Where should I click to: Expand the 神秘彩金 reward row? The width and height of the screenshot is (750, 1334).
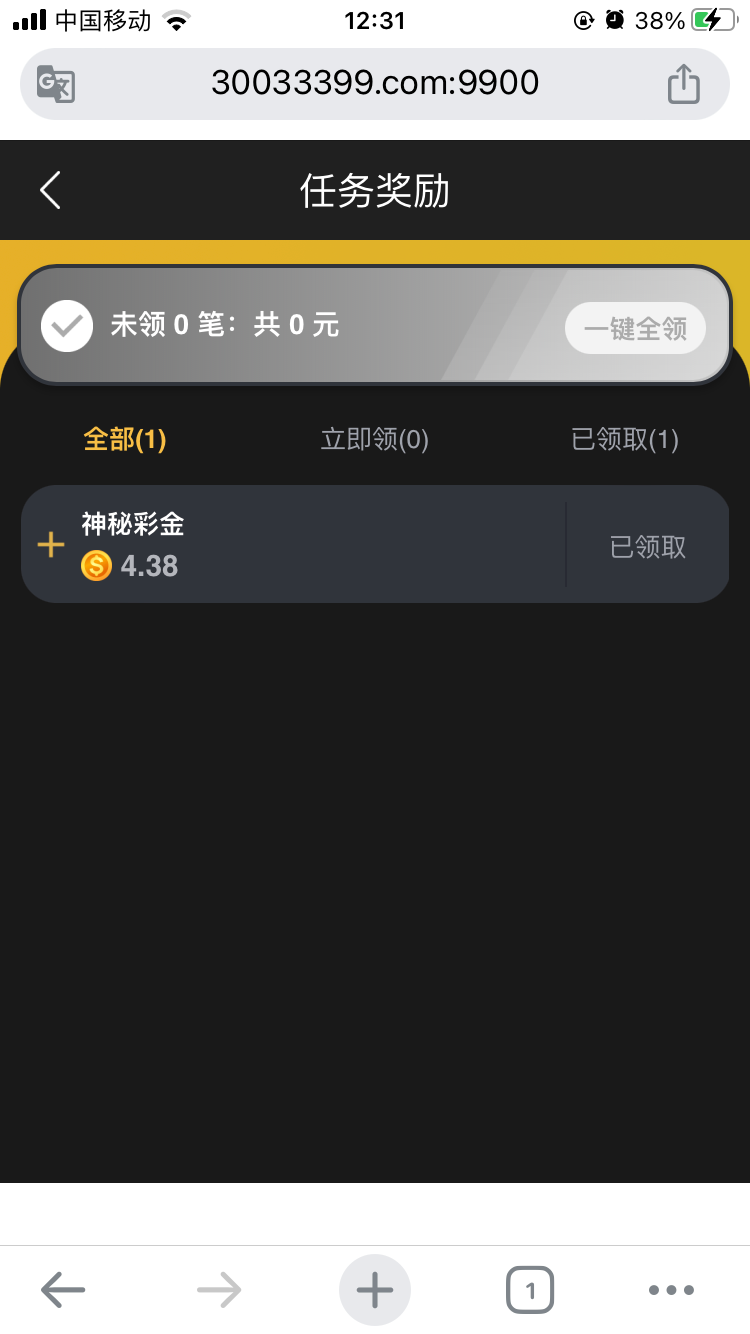click(51, 545)
